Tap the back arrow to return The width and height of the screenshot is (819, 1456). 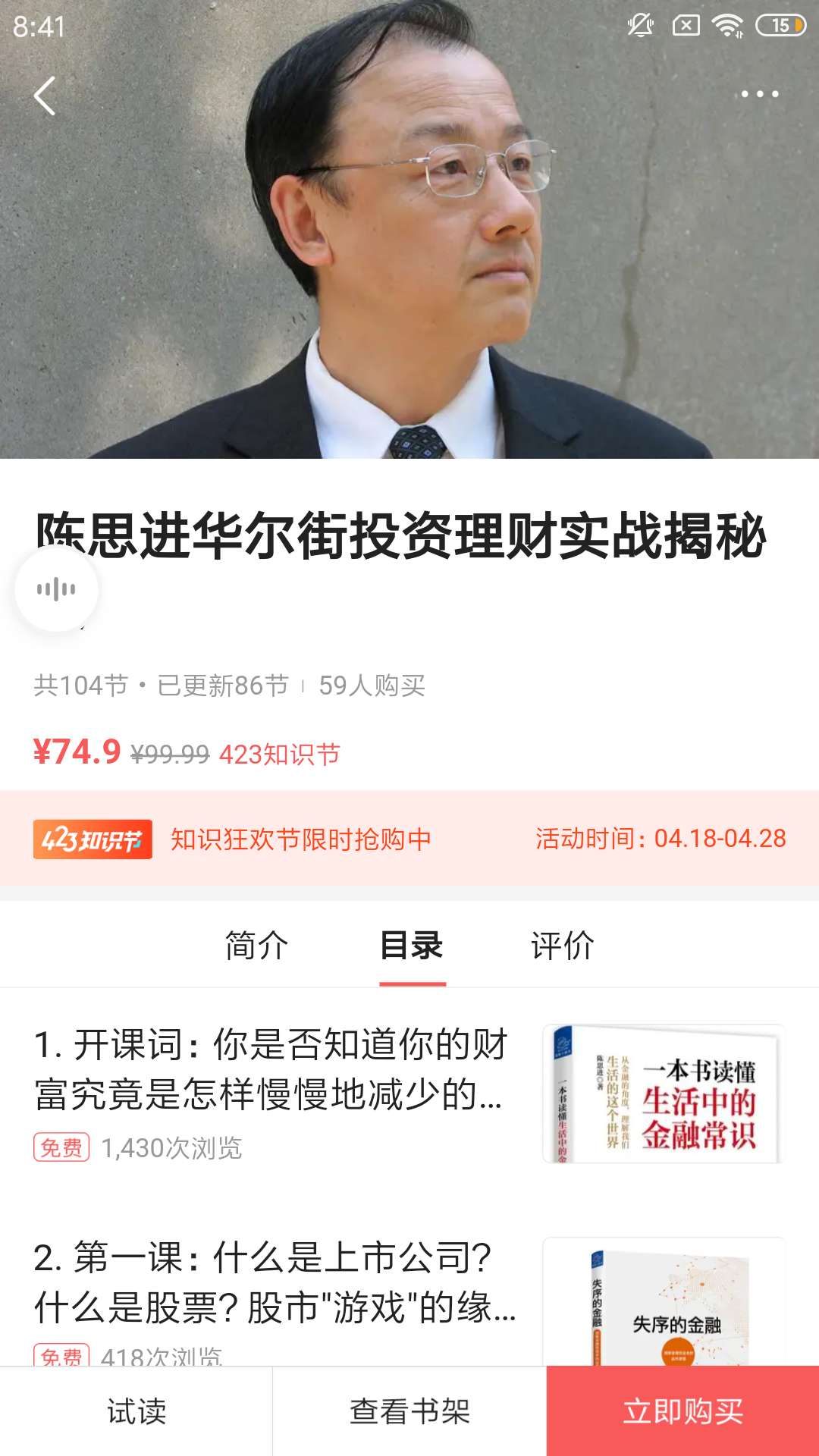pos(43,96)
